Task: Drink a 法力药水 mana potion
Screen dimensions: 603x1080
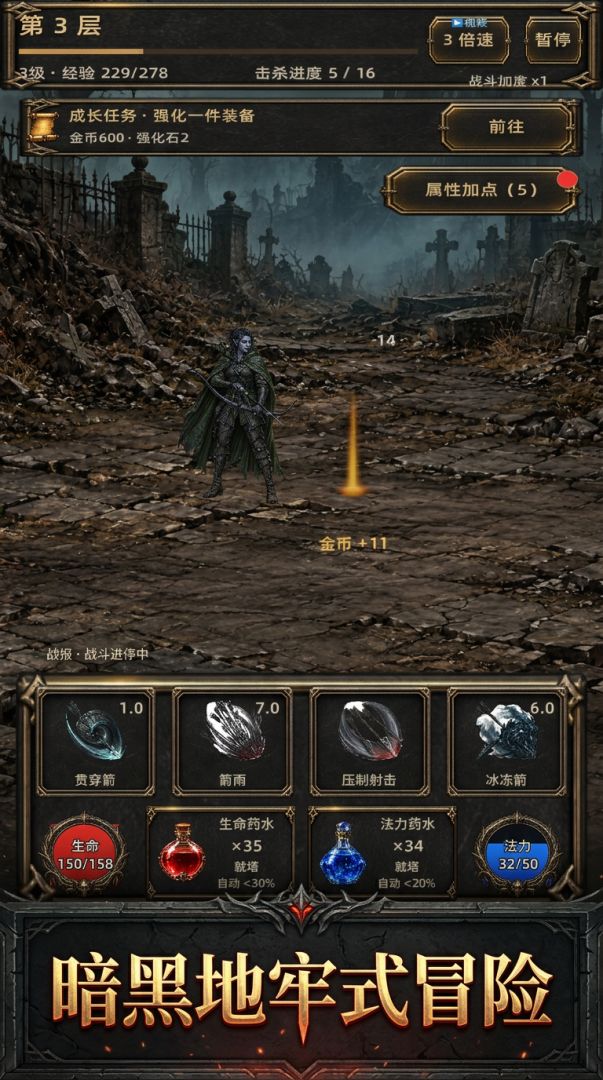Action: [382, 852]
